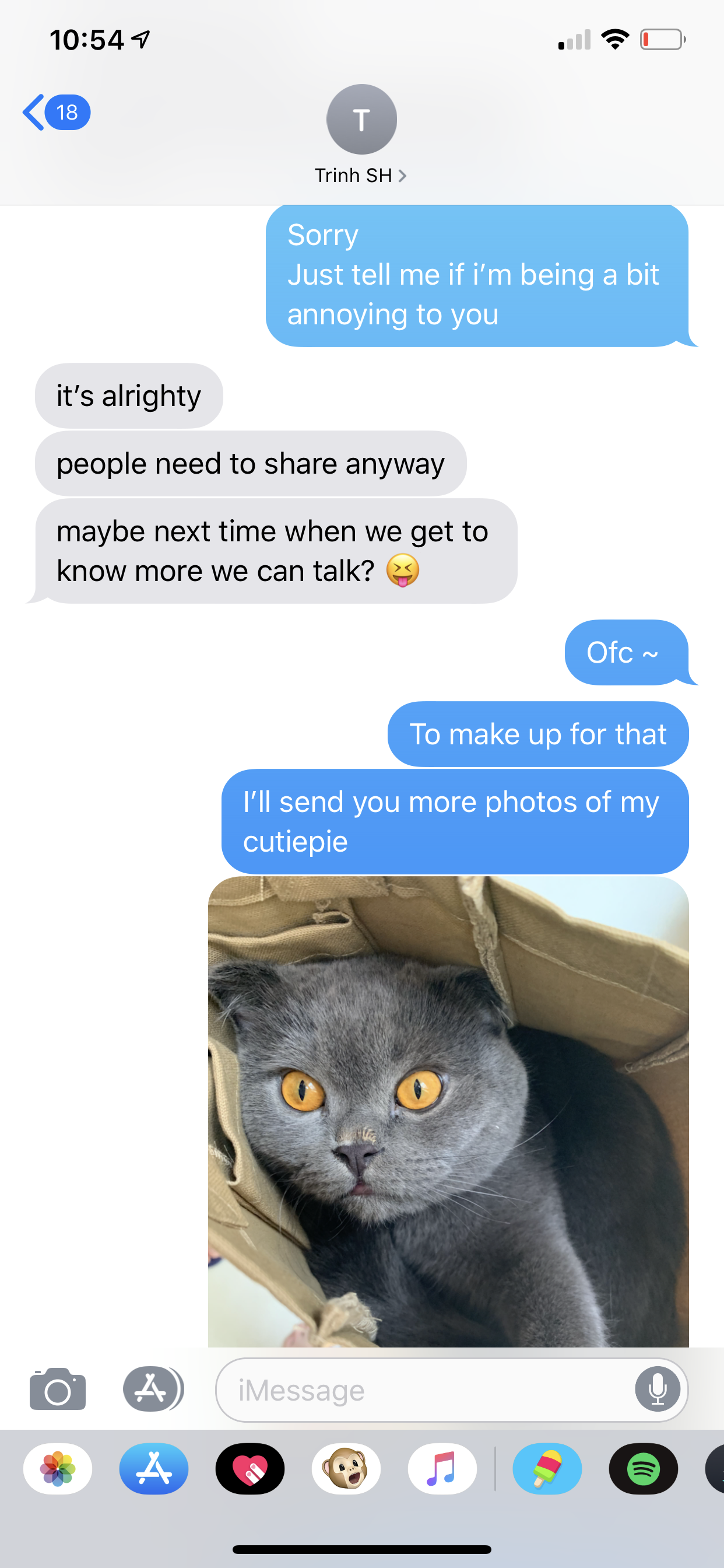Image resolution: width=724 pixels, height=1568 pixels.
Task: View the sent cat photo full screen
Action: [x=448, y=1111]
